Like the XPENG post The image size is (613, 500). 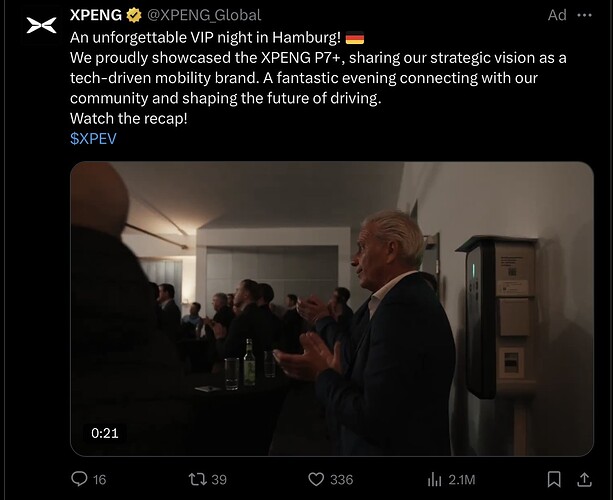[x=316, y=479]
